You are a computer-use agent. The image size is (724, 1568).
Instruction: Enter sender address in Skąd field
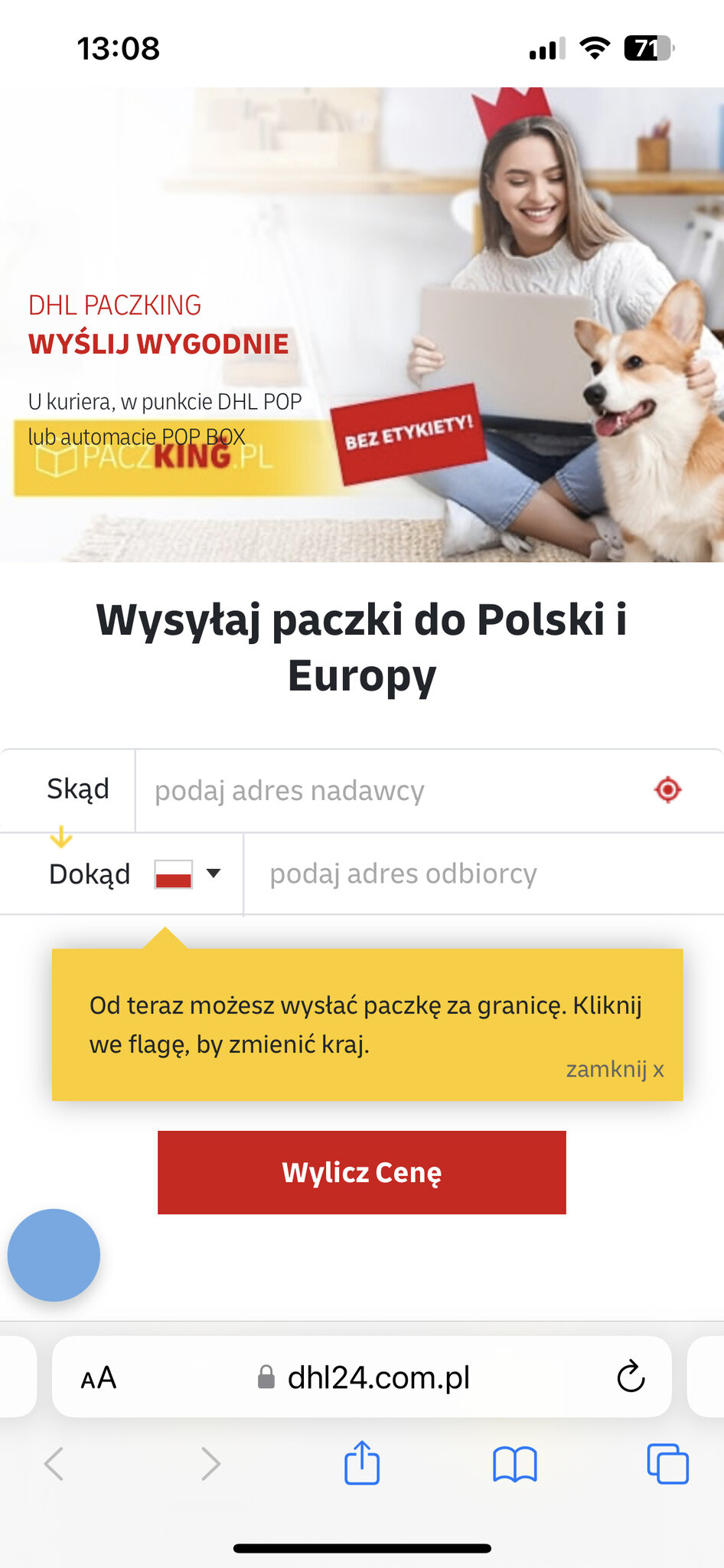(390, 790)
